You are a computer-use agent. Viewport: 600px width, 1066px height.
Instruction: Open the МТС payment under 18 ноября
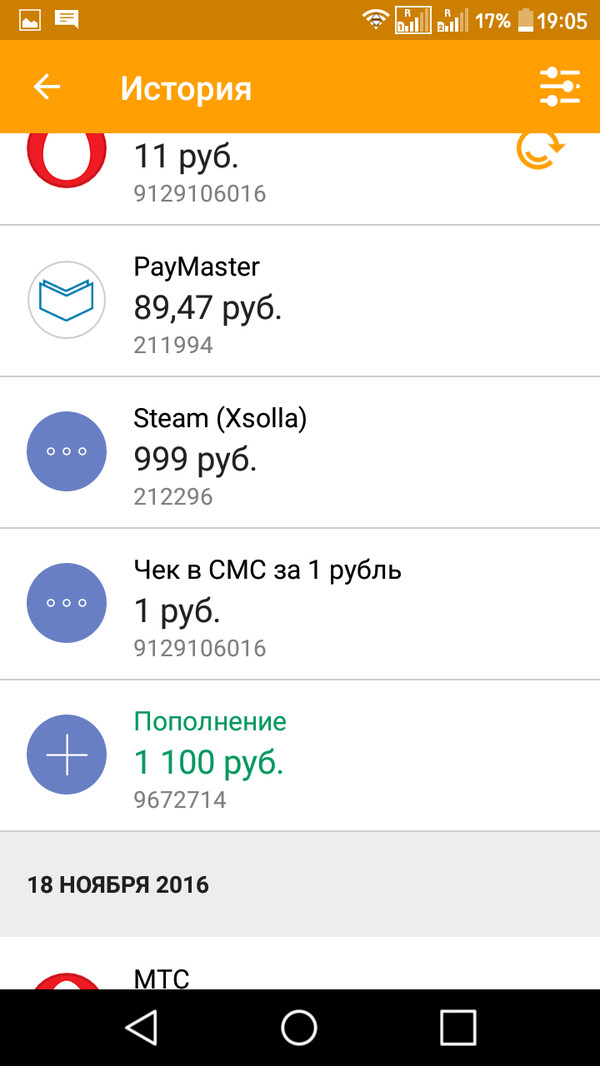coord(300,968)
